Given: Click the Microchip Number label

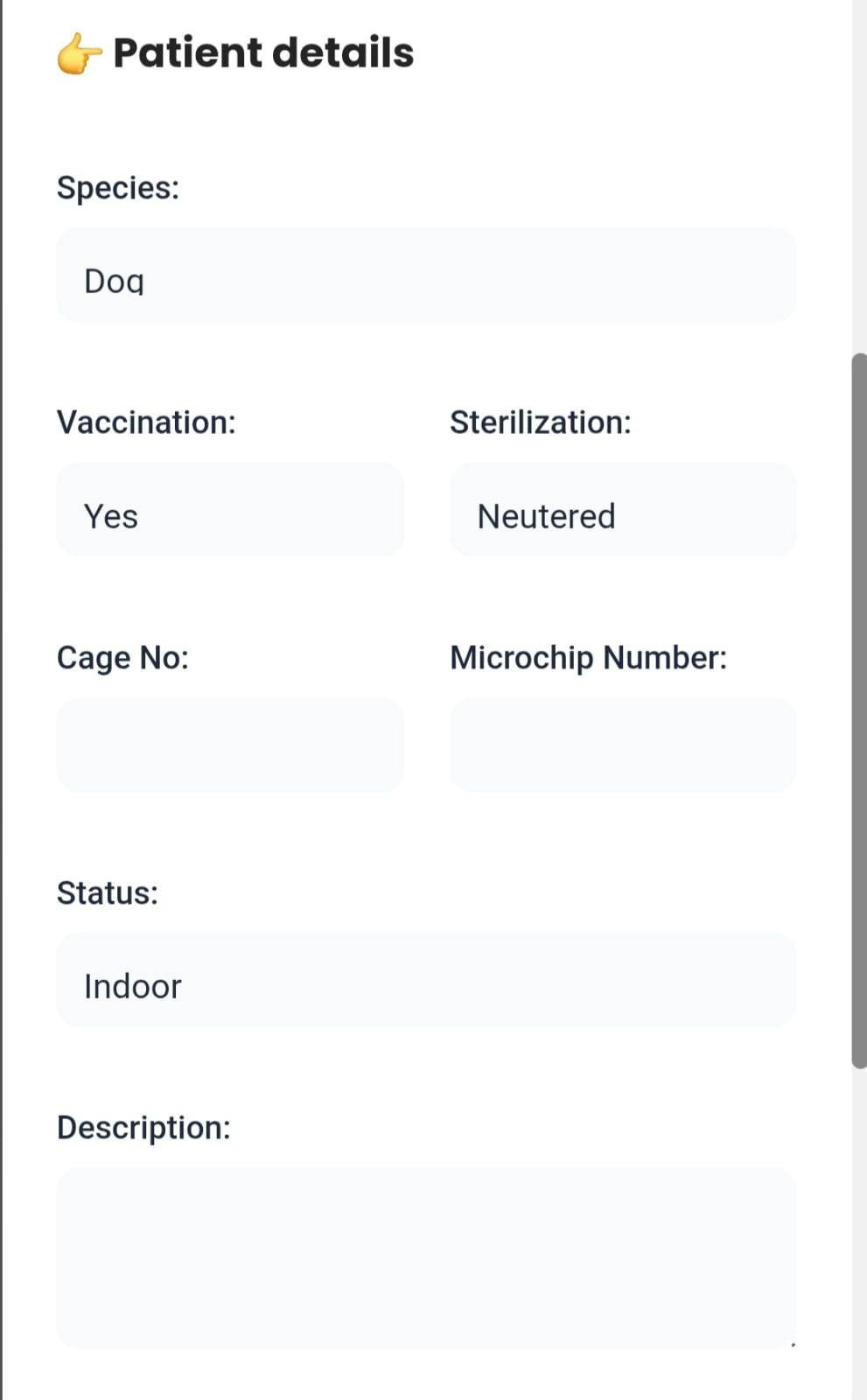Looking at the screenshot, I should pyautogui.click(x=589, y=657).
